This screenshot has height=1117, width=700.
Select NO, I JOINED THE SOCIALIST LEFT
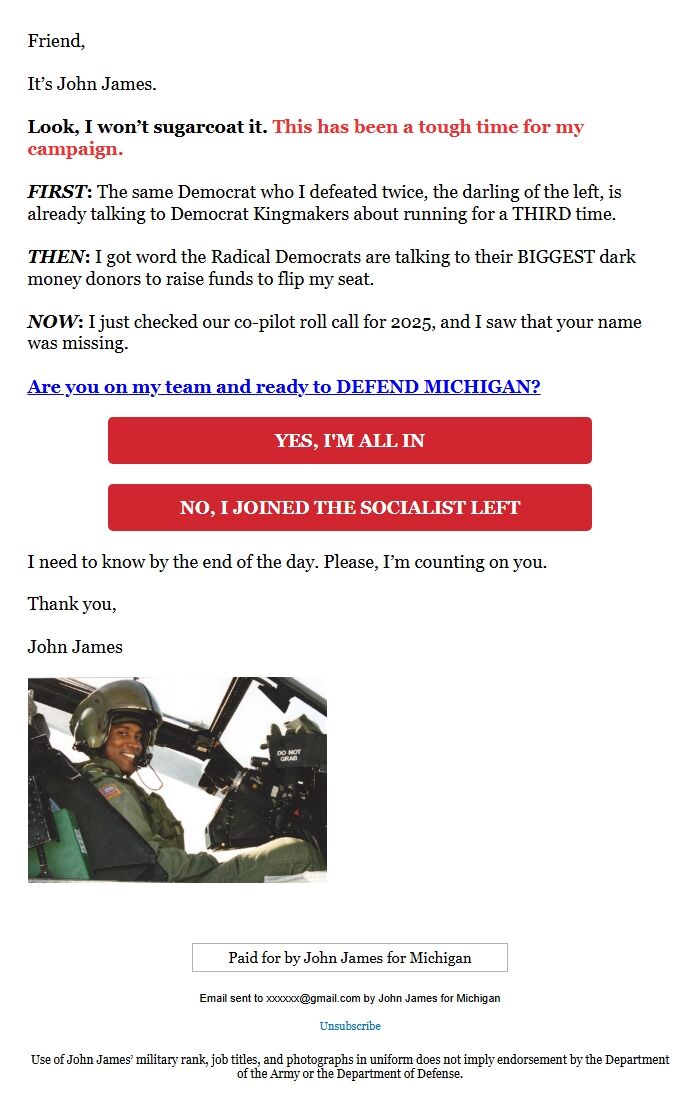pos(350,508)
